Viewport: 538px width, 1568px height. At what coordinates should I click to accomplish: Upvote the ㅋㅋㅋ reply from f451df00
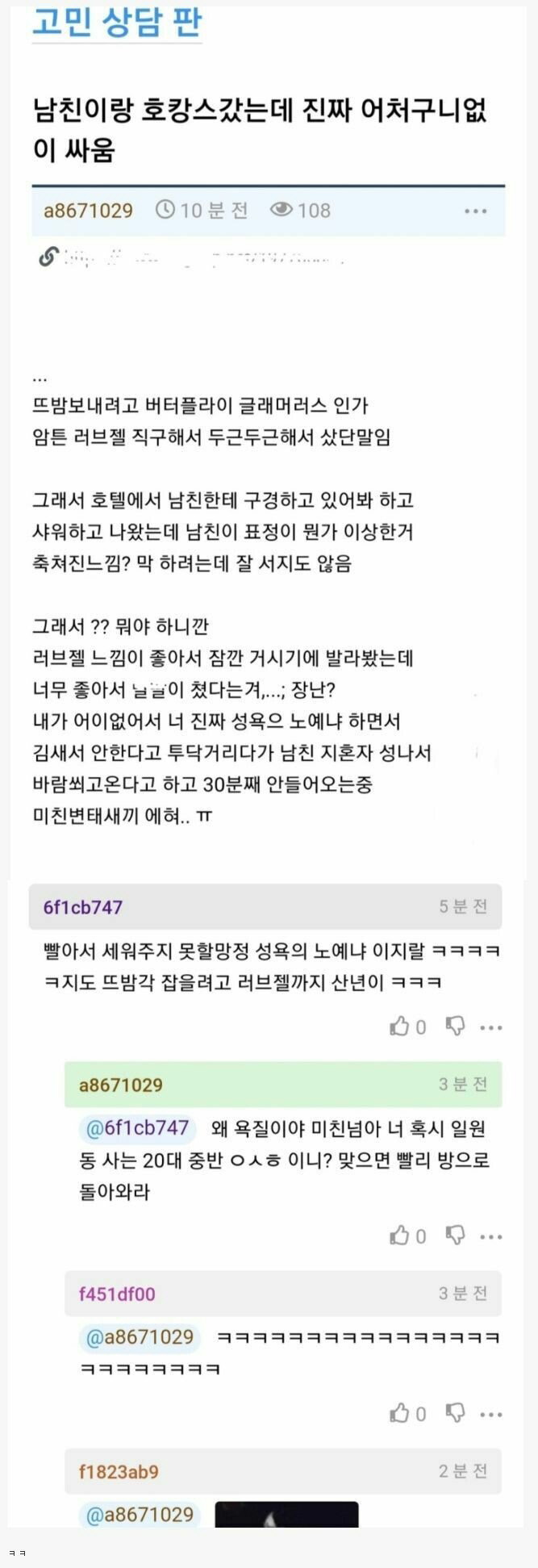click(x=401, y=1413)
